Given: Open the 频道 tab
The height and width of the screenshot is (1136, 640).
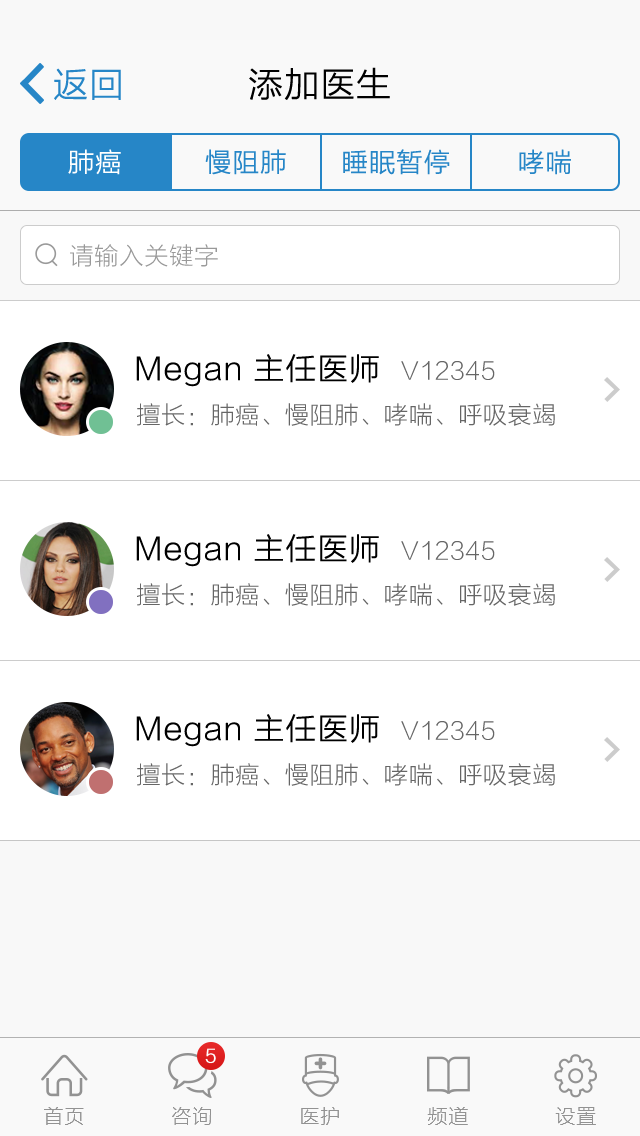Looking at the screenshot, I should pos(448,1088).
